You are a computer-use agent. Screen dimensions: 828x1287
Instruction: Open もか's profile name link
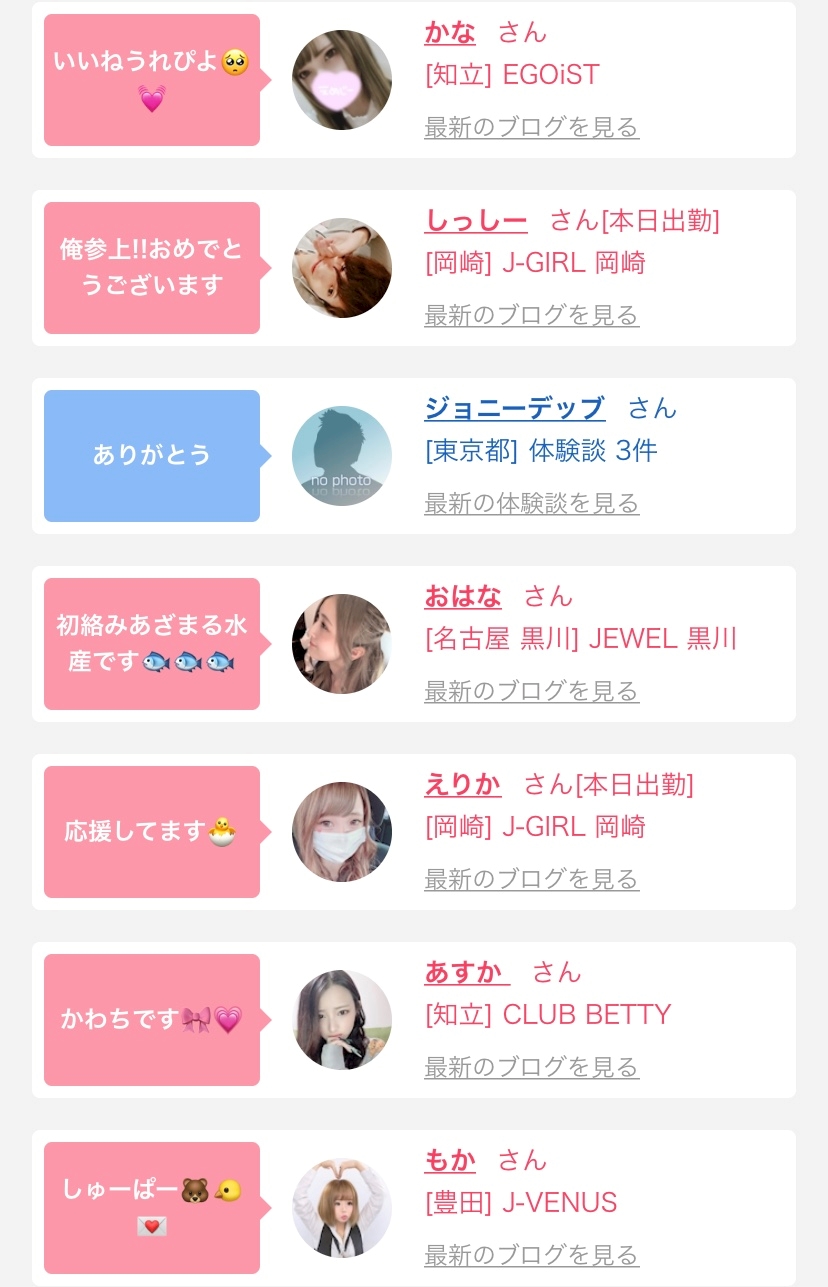tap(450, 1160)
